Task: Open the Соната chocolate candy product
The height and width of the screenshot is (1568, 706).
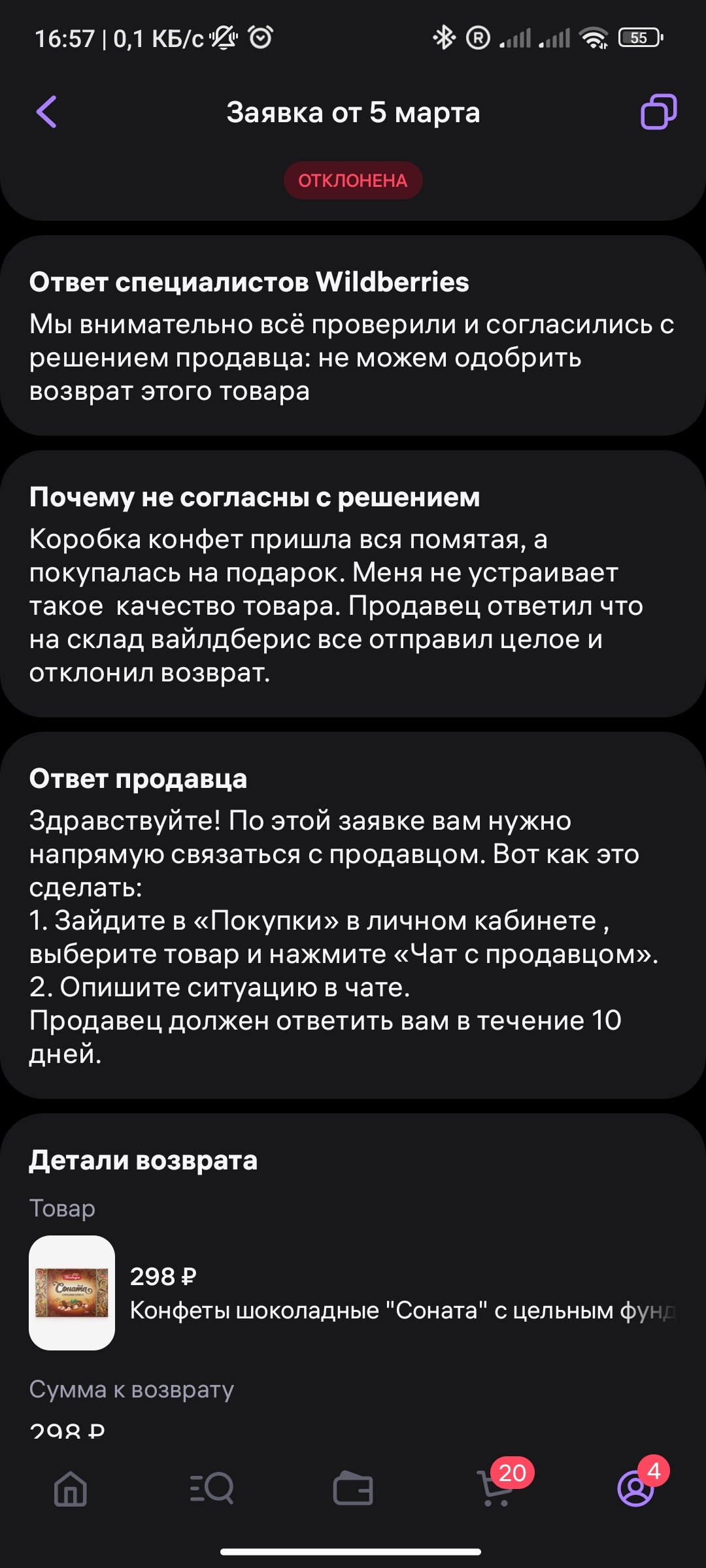Action: tap(353, 1292)
